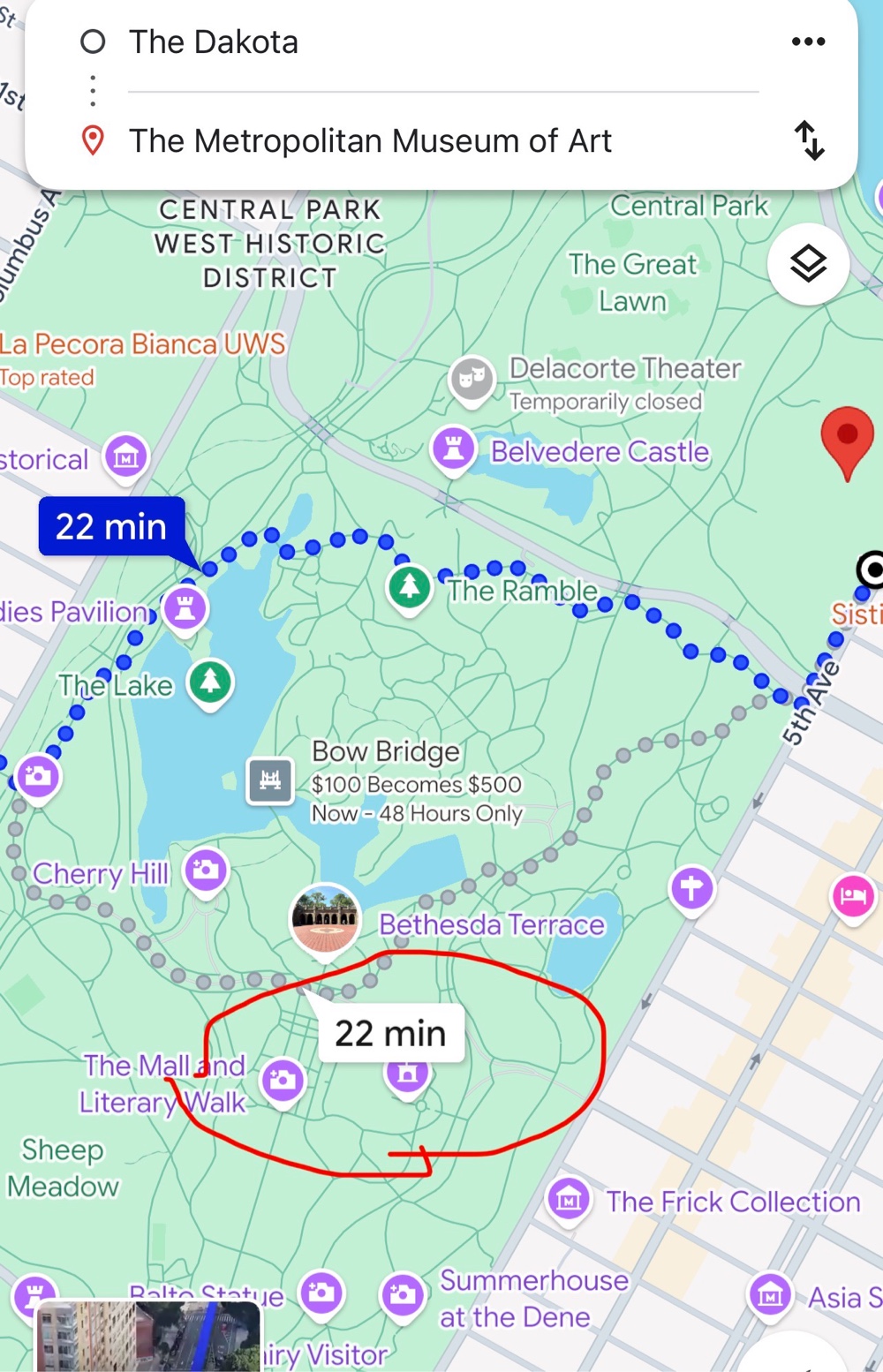Swap start and destination locations
The height and width of the screenshot is (1372, 883).
[x=809, y=140]
